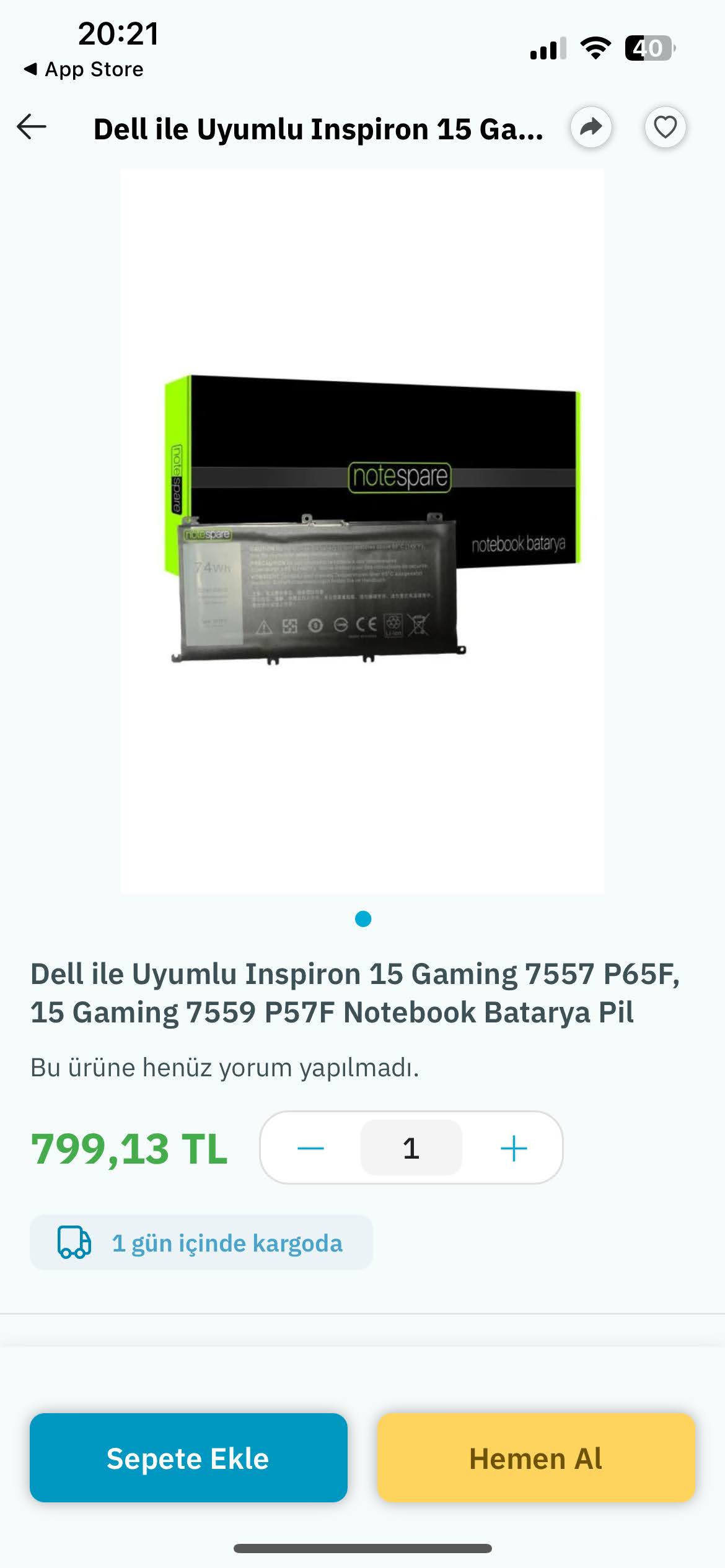This screenshot has width=725, height=1568.
Task: Tap the quantity field showing 1
Action: pyautogui.click(x=411, y=1148)
